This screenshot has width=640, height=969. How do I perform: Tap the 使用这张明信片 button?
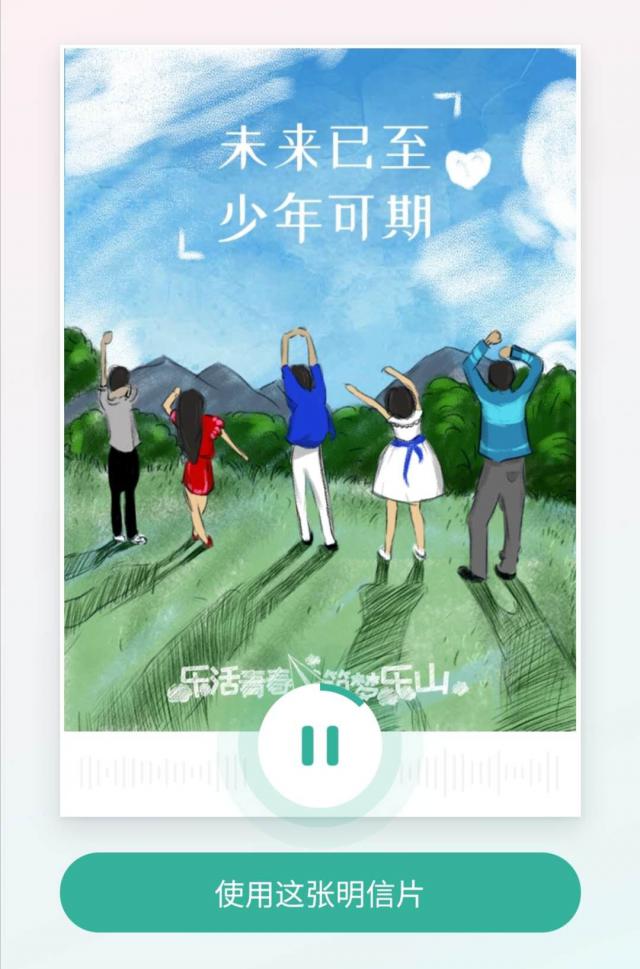pos(320,893)
